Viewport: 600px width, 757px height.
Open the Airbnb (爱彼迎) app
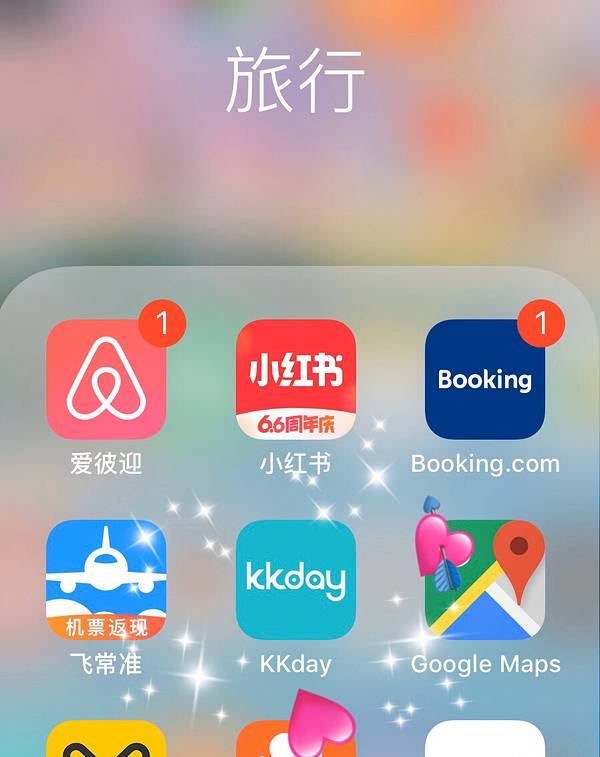pos(106,381)
